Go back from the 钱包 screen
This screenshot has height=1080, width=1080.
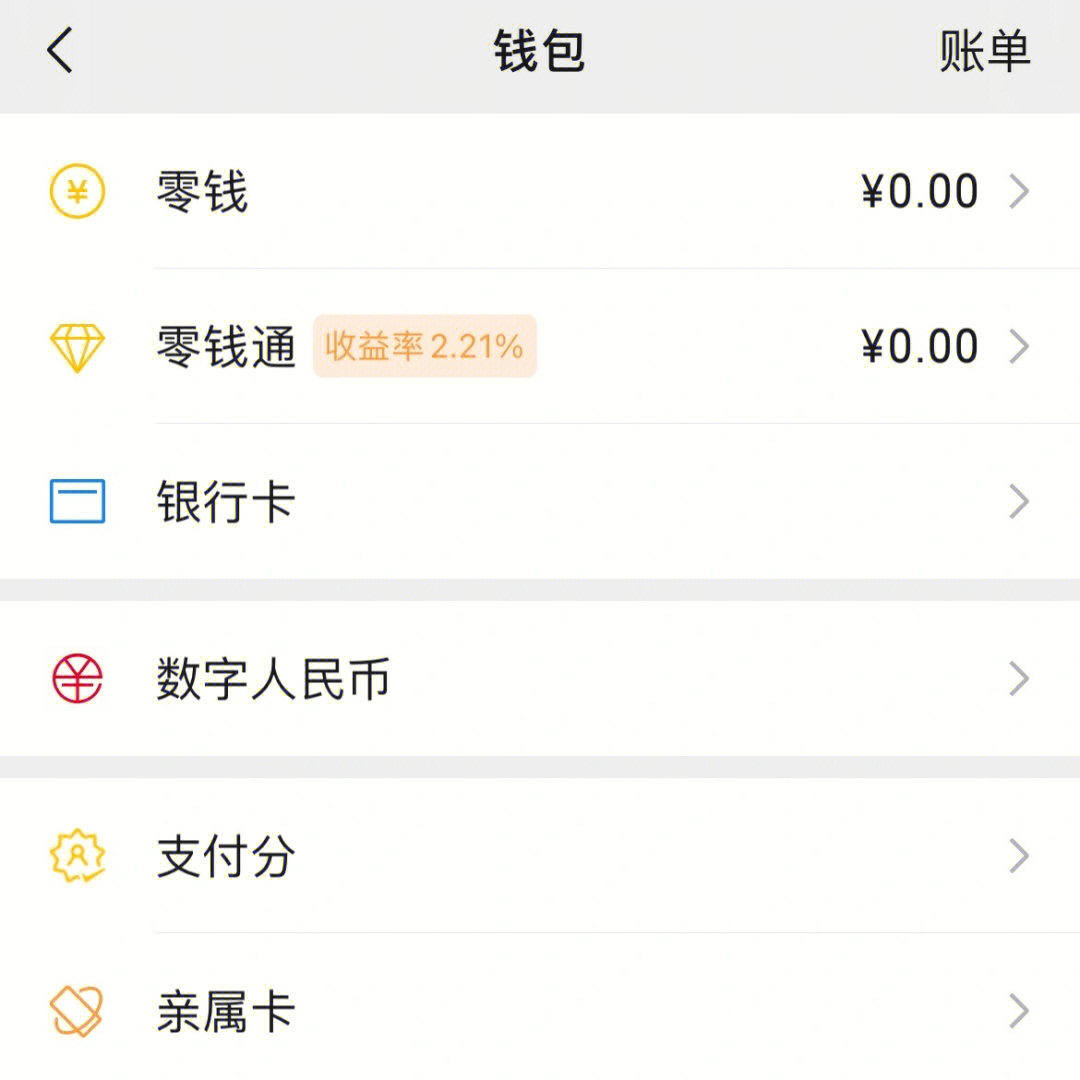click(x=60, y=51)
